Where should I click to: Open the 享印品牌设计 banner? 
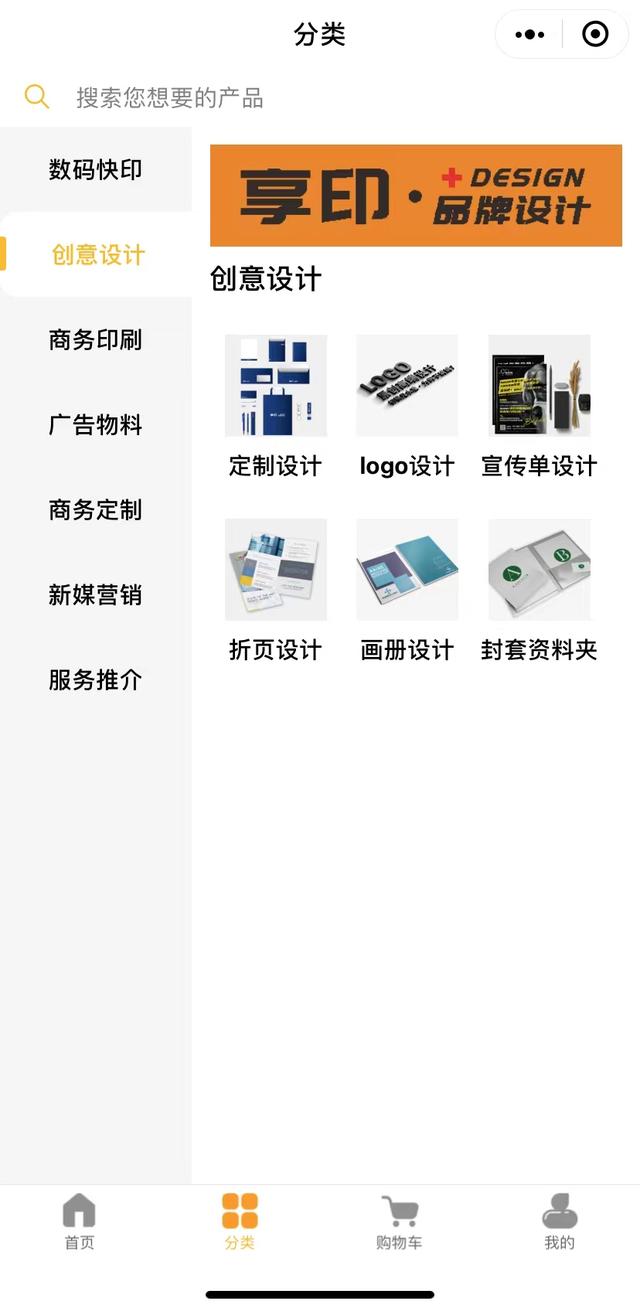point(416,195)
